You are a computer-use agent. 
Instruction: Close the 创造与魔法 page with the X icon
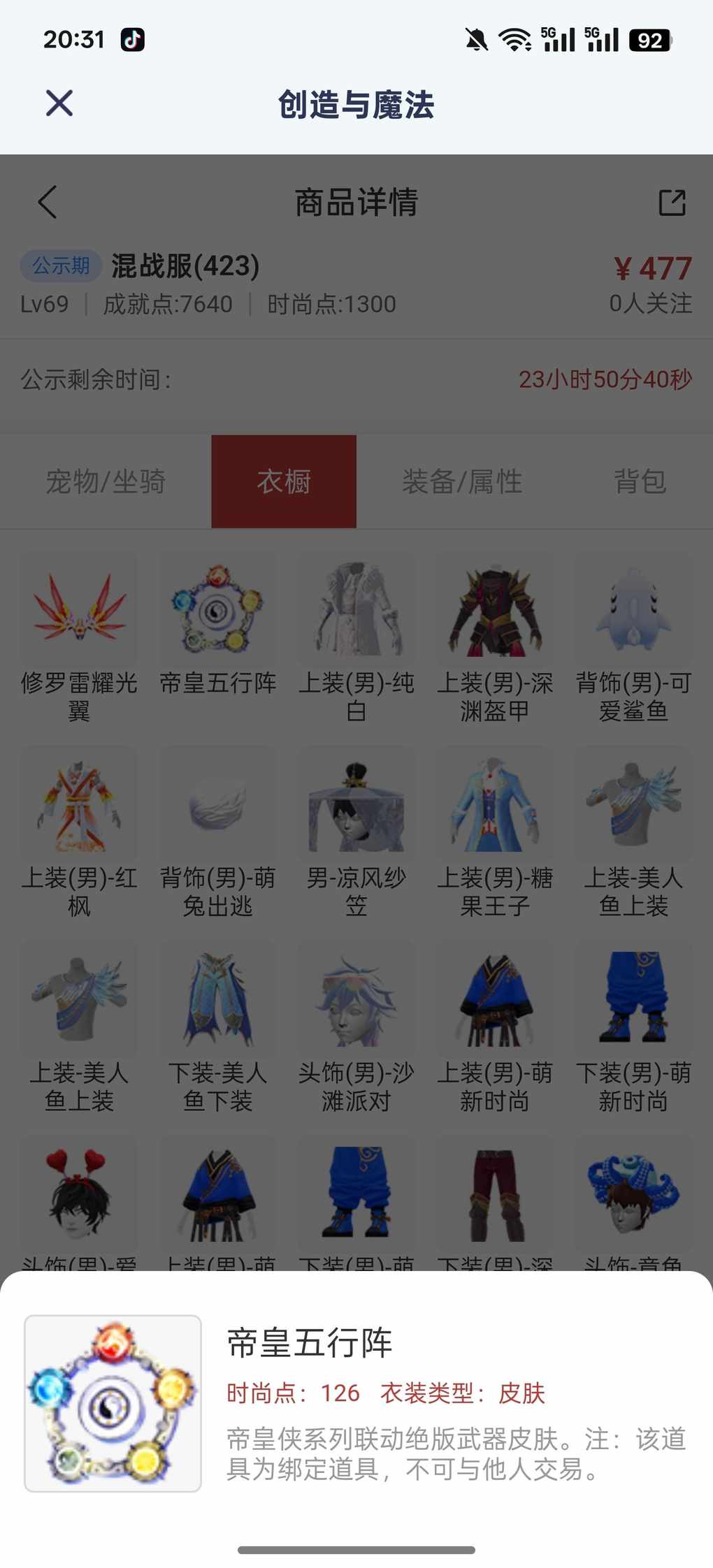point(59,103)
